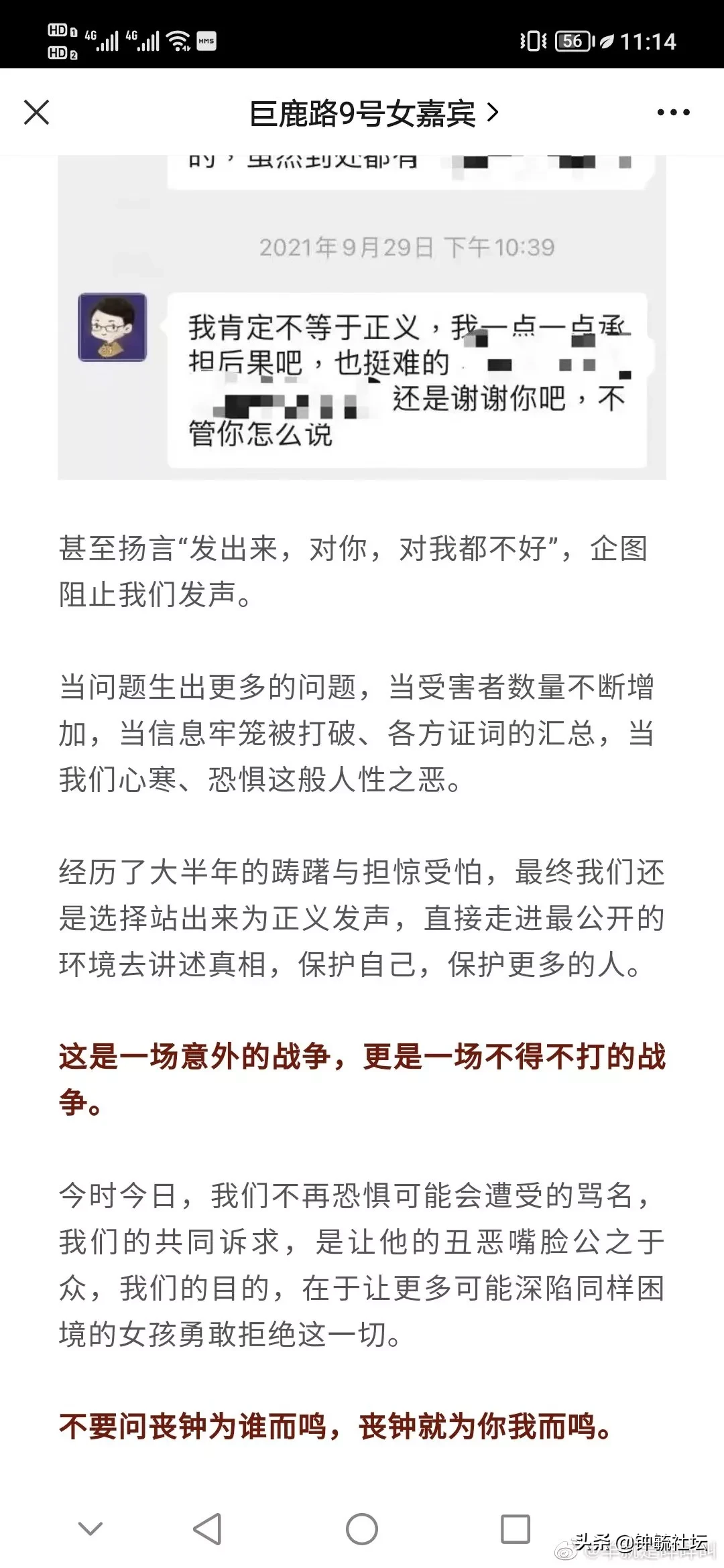Open the three-dot overflow menu

click(673, 113)
